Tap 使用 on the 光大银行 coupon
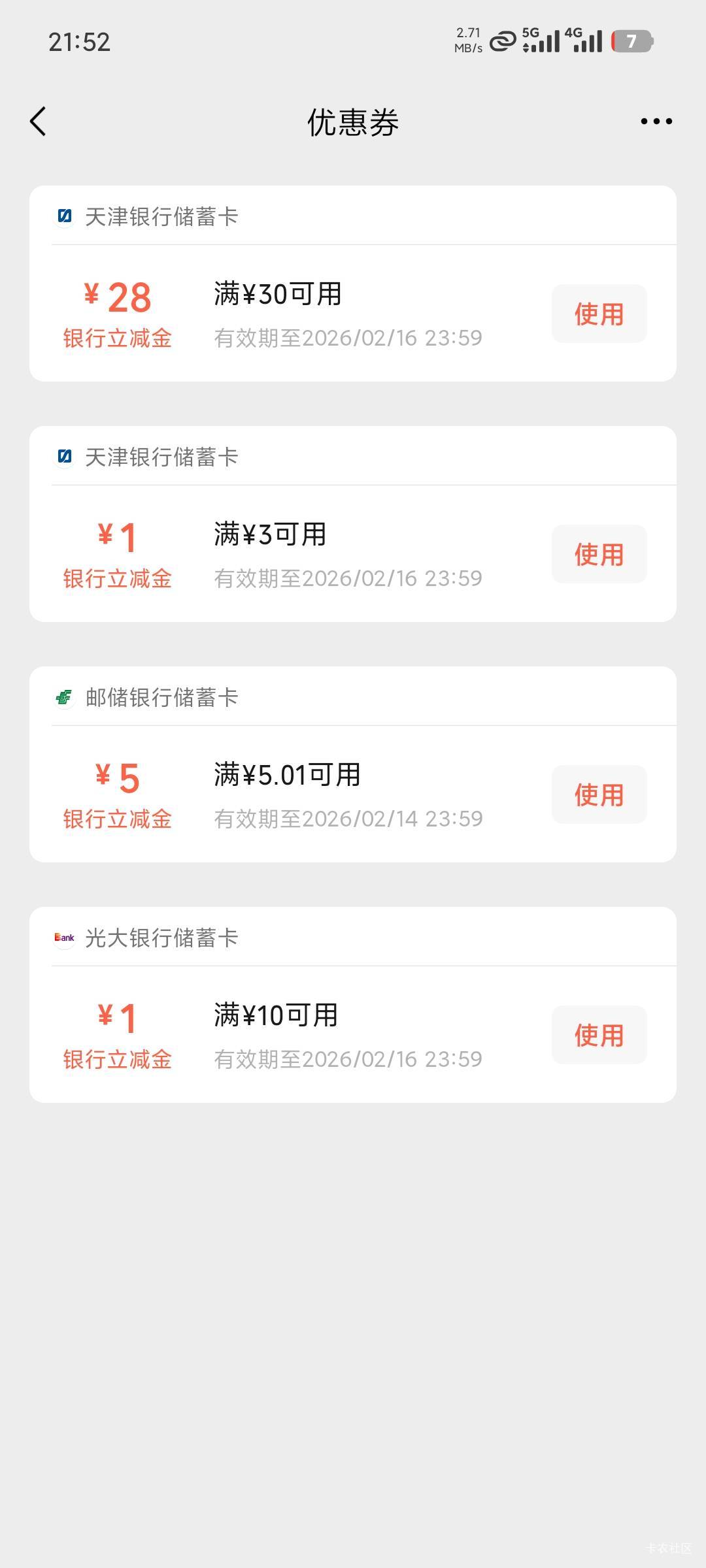706x1568 pixels. click(599, 1035)
